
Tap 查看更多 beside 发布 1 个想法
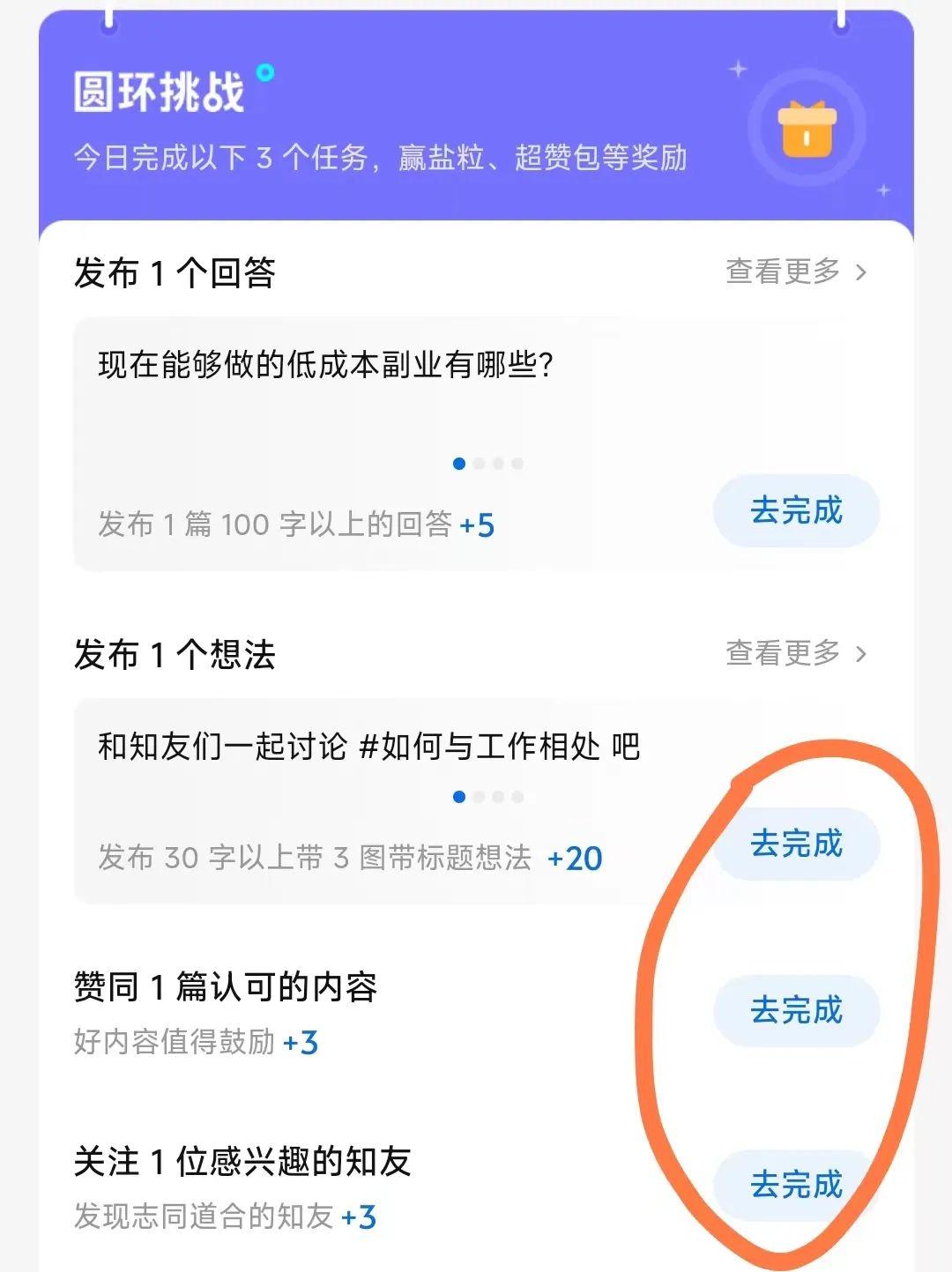click(x=795, y=653)
